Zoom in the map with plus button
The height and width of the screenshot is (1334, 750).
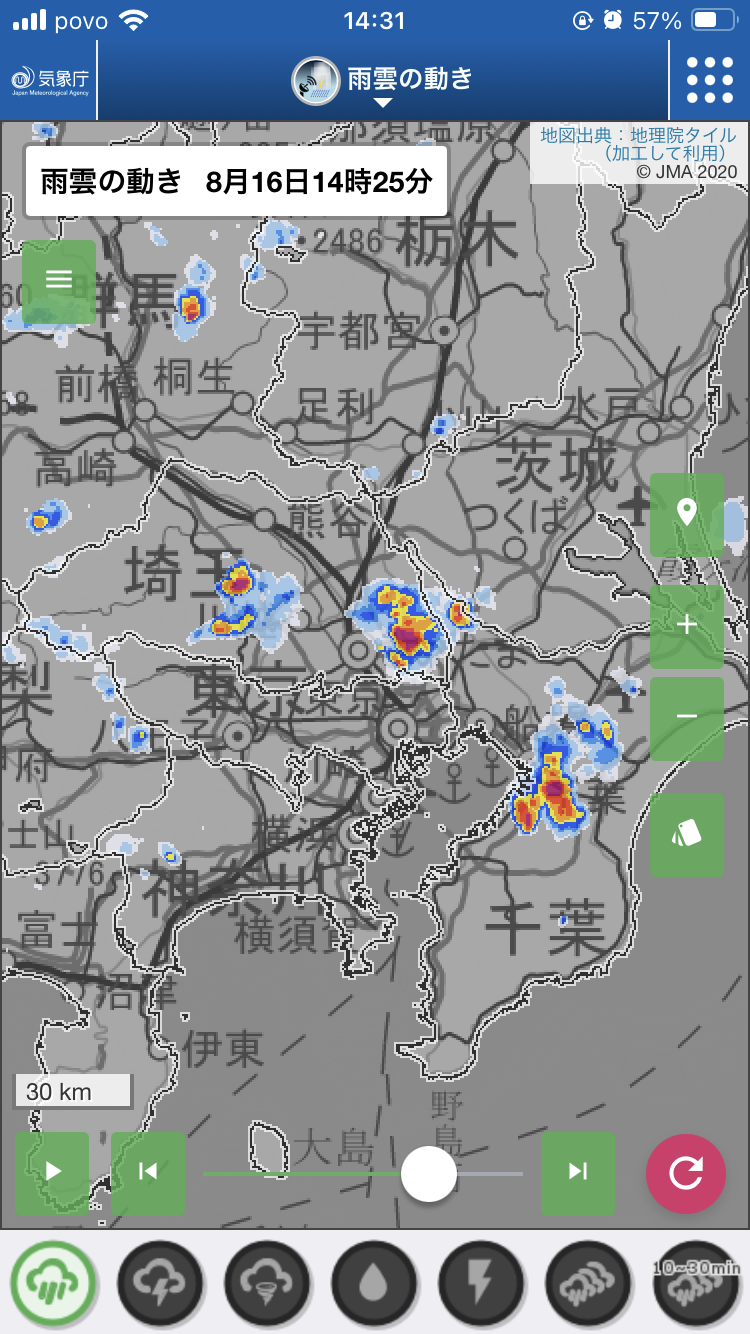coord(687,626)
